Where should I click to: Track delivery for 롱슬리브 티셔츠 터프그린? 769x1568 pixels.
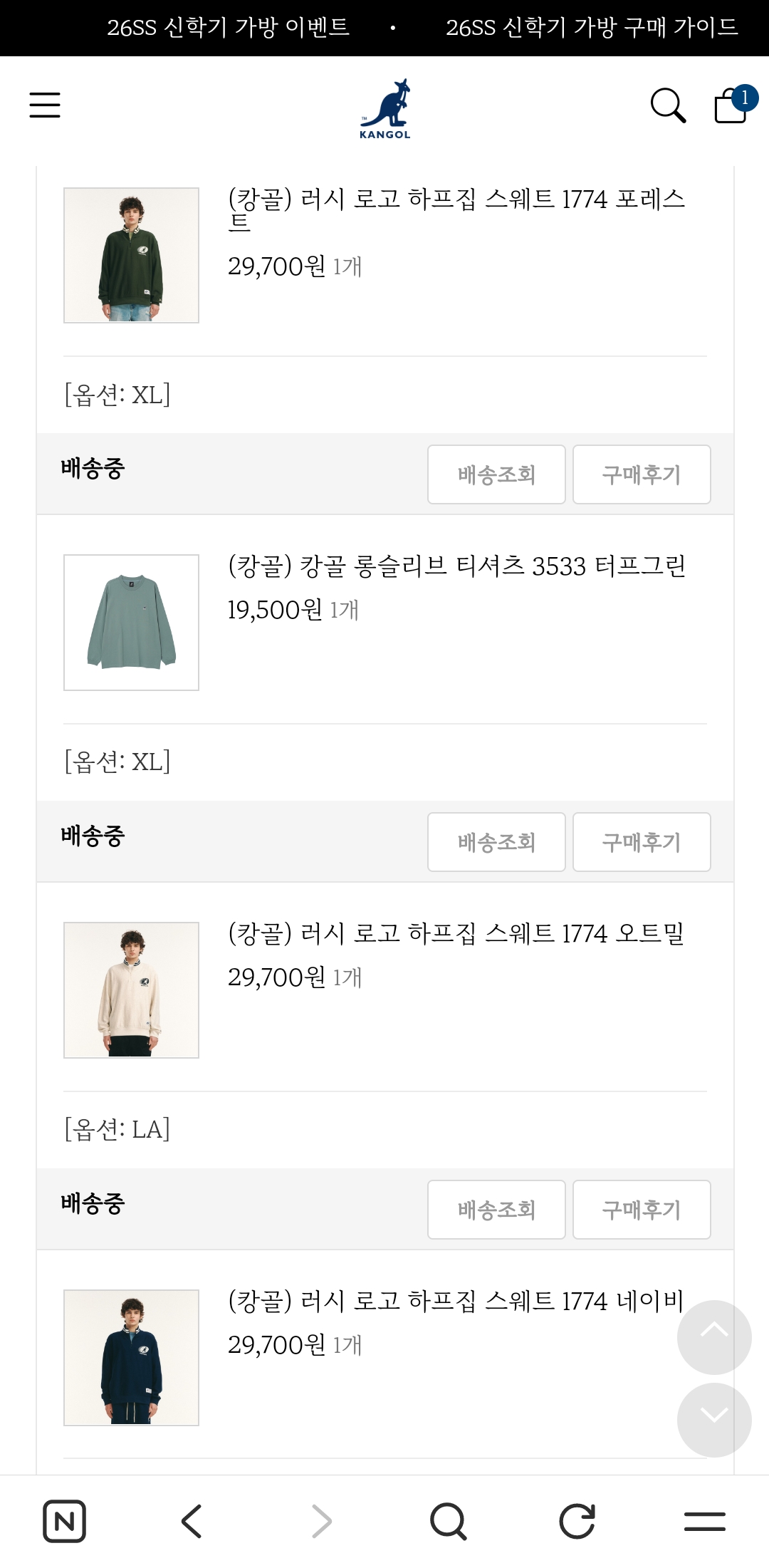(496, 842)
